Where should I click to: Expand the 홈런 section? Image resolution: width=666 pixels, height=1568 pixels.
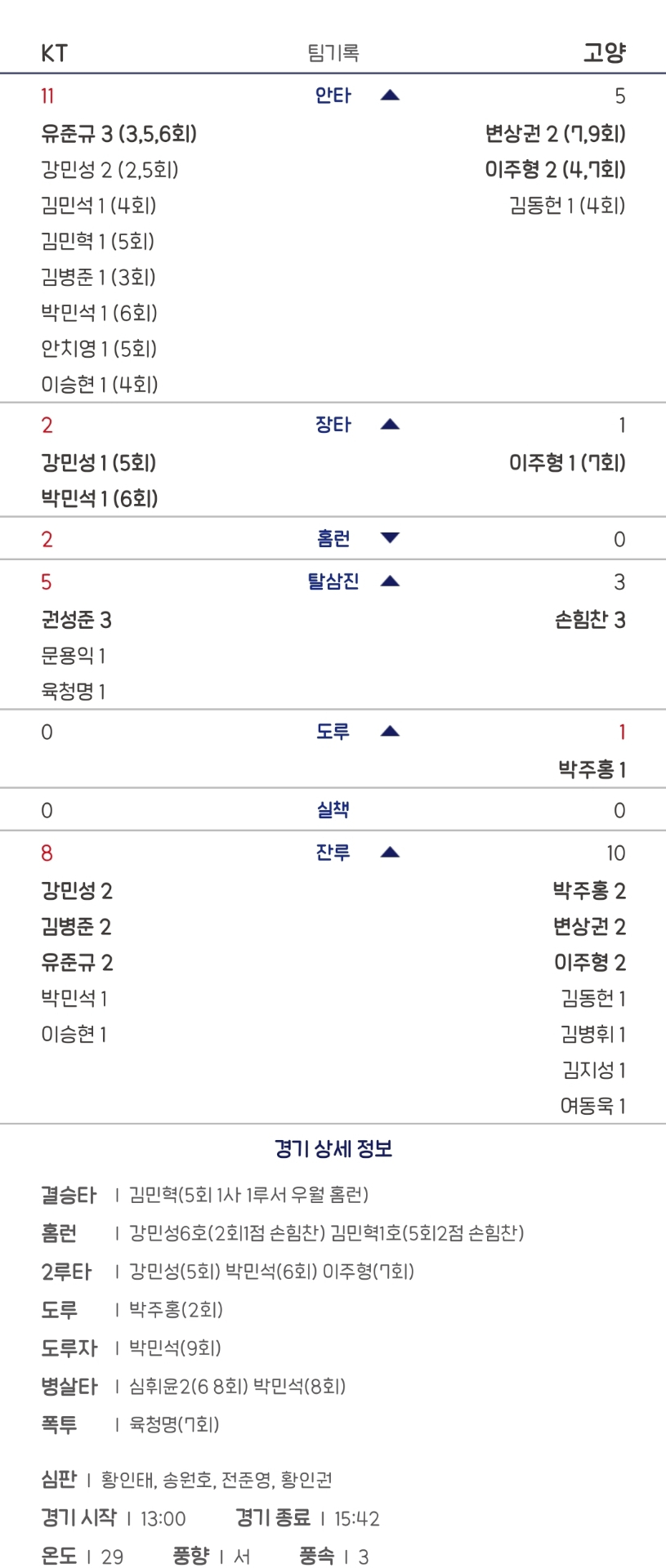(390, 538)
